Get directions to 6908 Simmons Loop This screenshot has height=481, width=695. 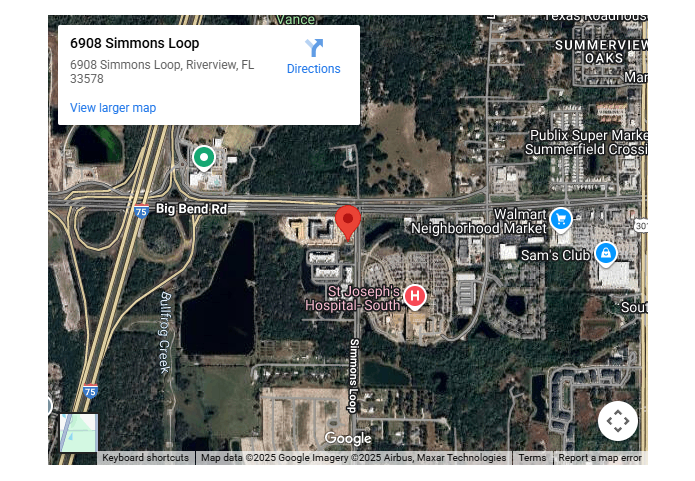coord(313,56)
